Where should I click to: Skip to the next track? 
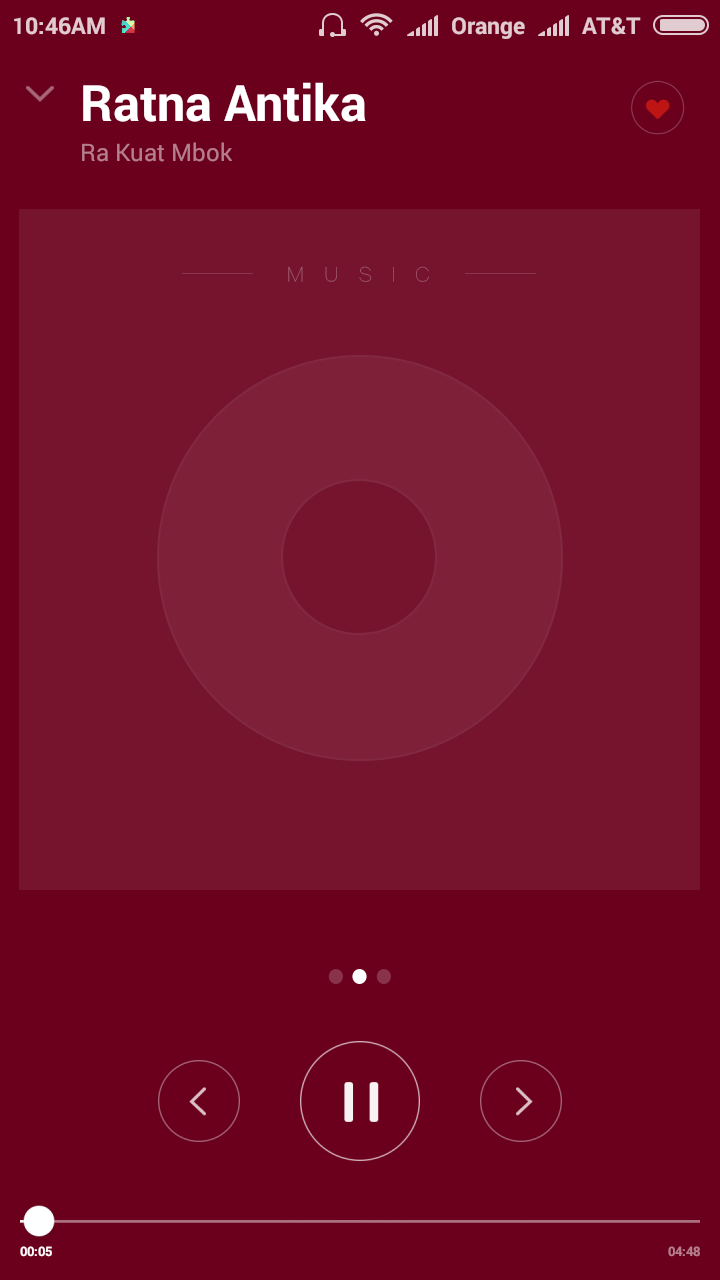pos(521,1101)
